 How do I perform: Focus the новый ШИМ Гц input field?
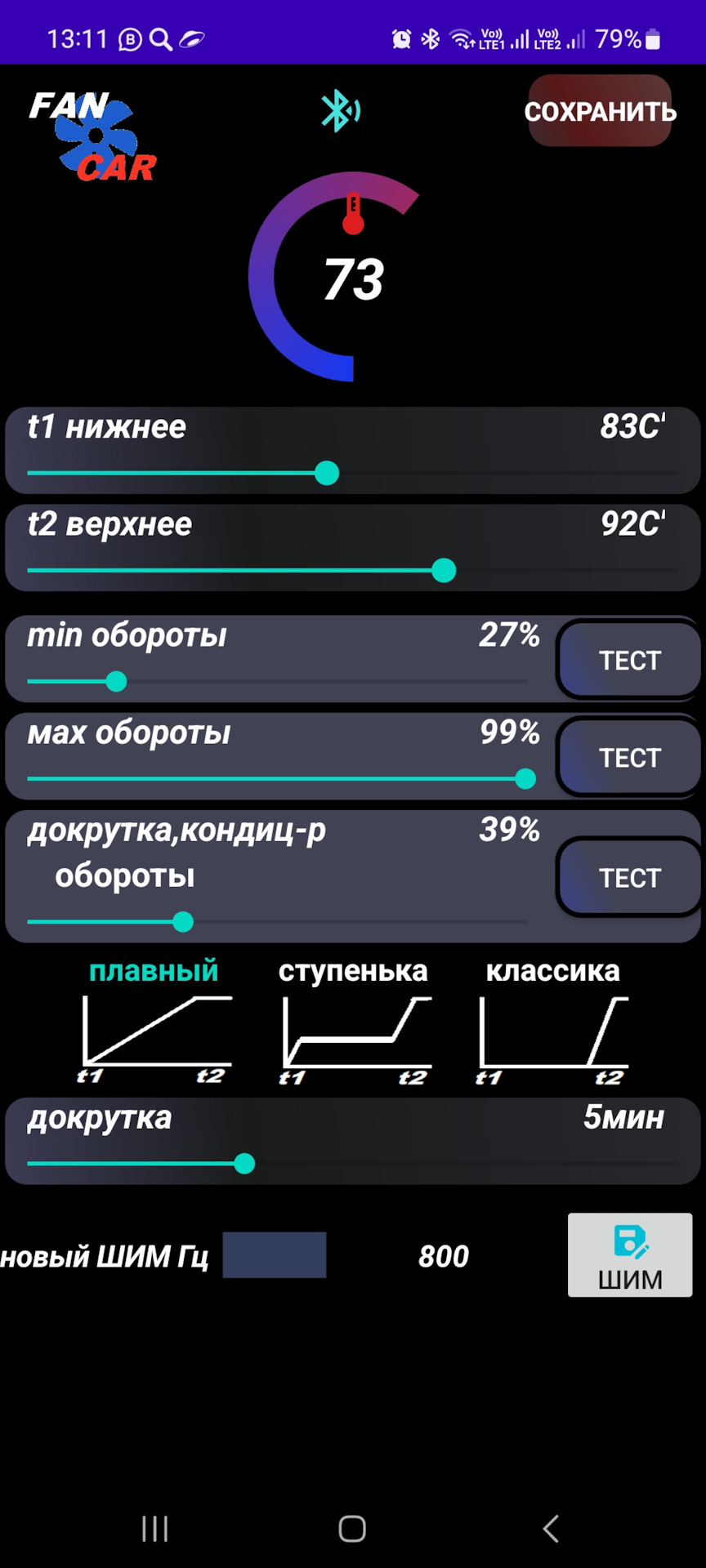tap(275, 1255)
